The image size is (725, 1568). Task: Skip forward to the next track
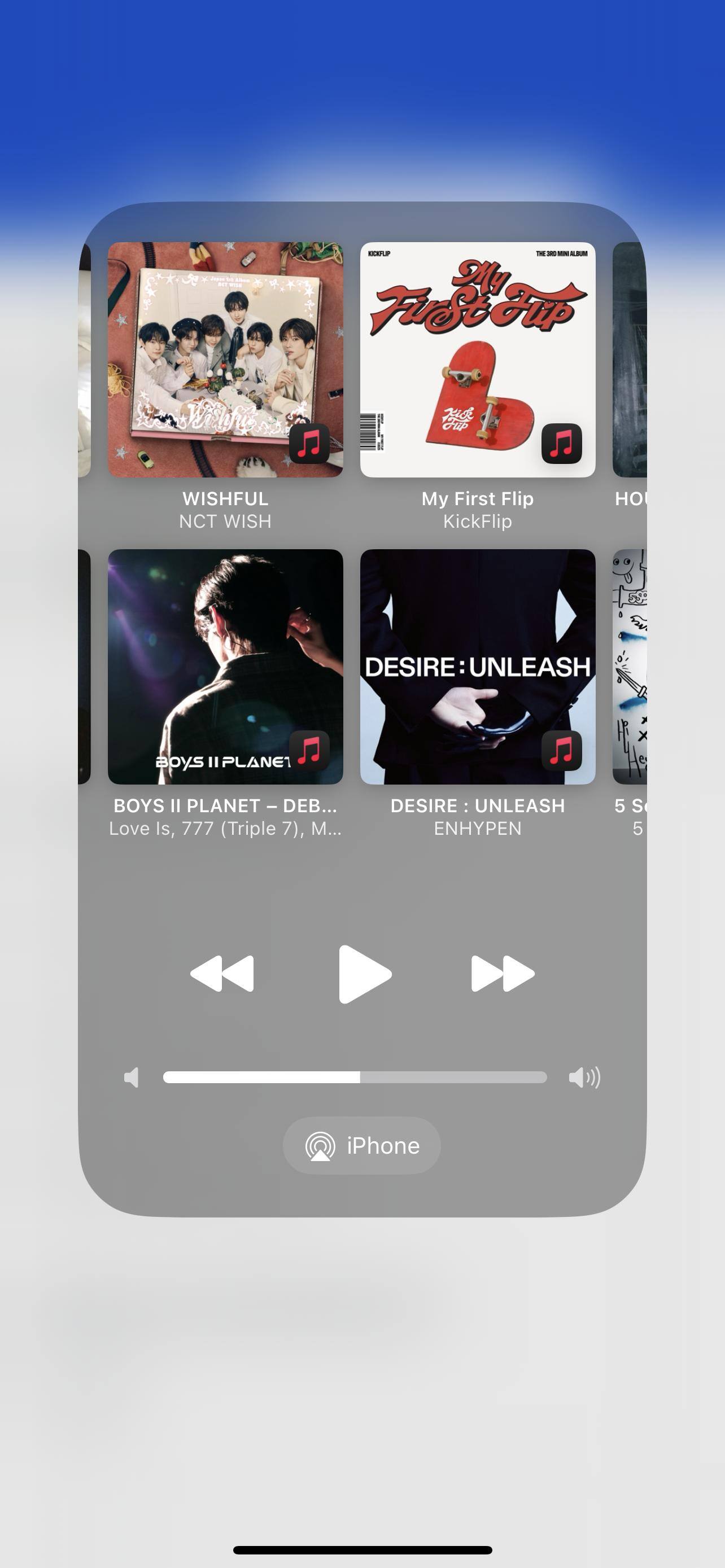coord(502,974)
